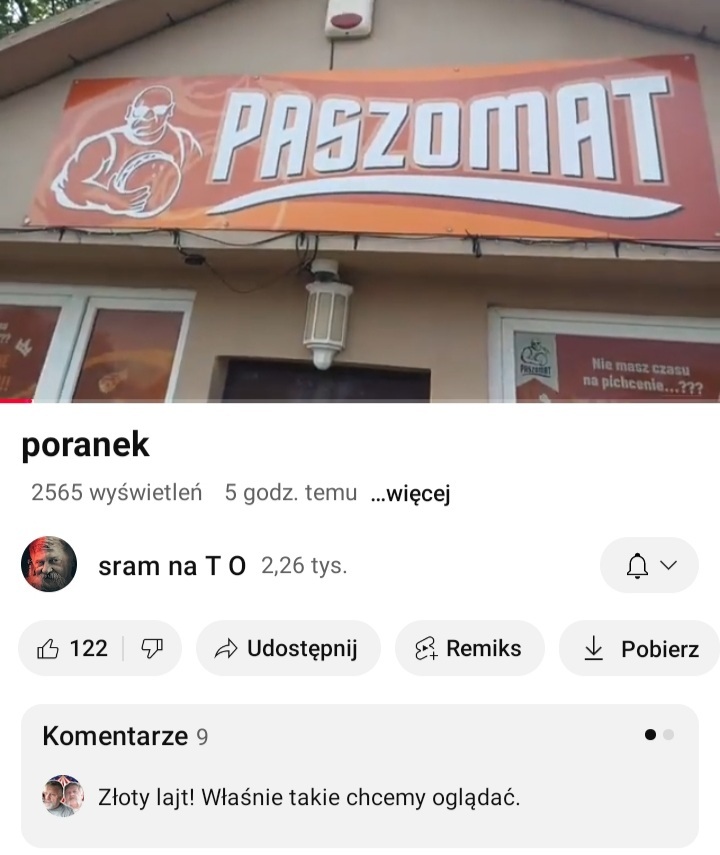Like the video with 122 likes
This screenshot has height=855, width=720.
(73, 648)
